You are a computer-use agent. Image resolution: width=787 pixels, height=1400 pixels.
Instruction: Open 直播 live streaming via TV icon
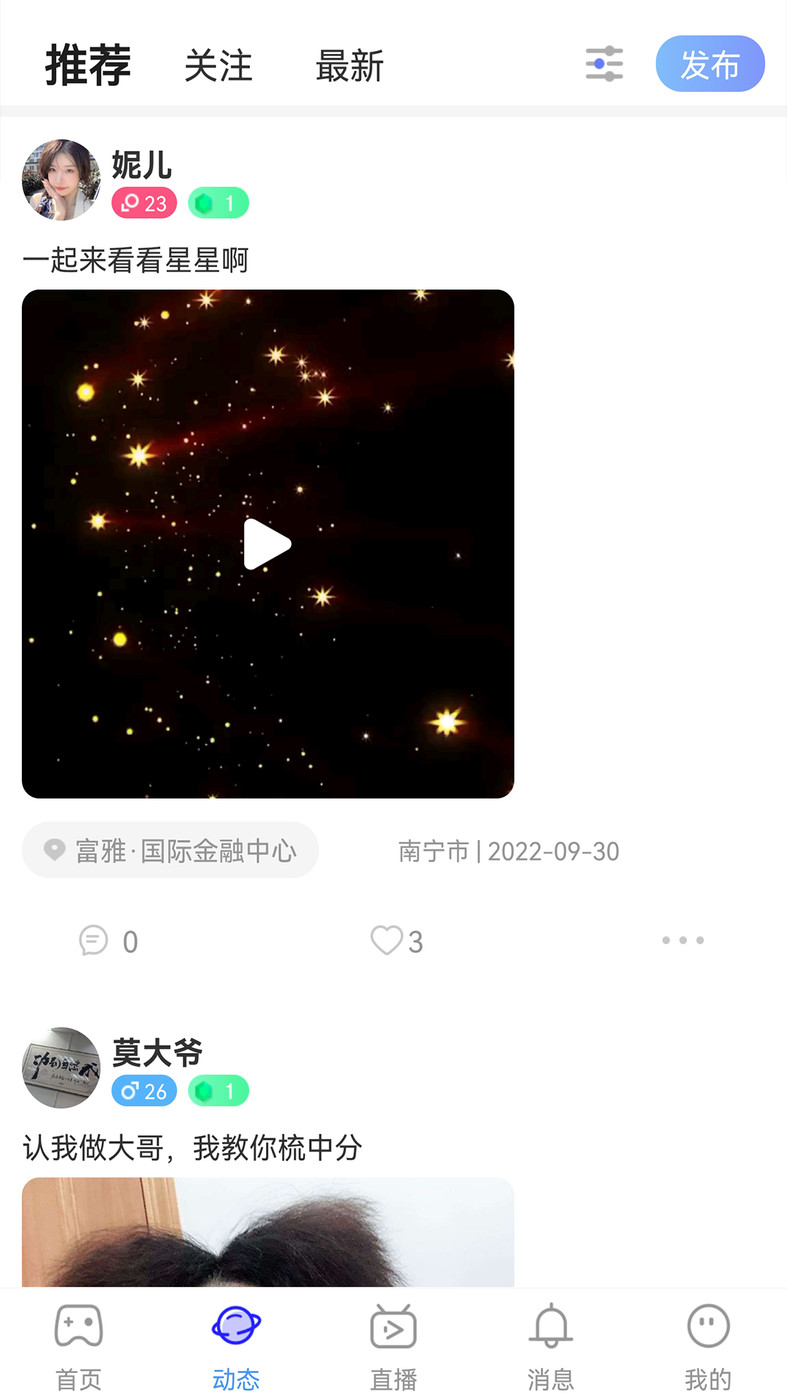tap(393, 1340)
